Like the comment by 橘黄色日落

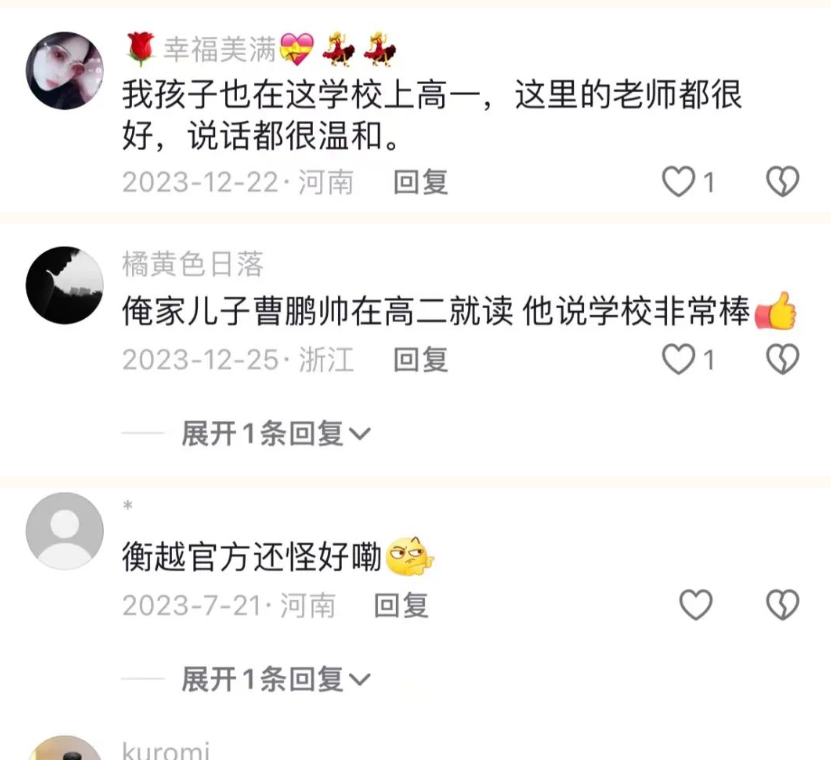pos(680,359)
